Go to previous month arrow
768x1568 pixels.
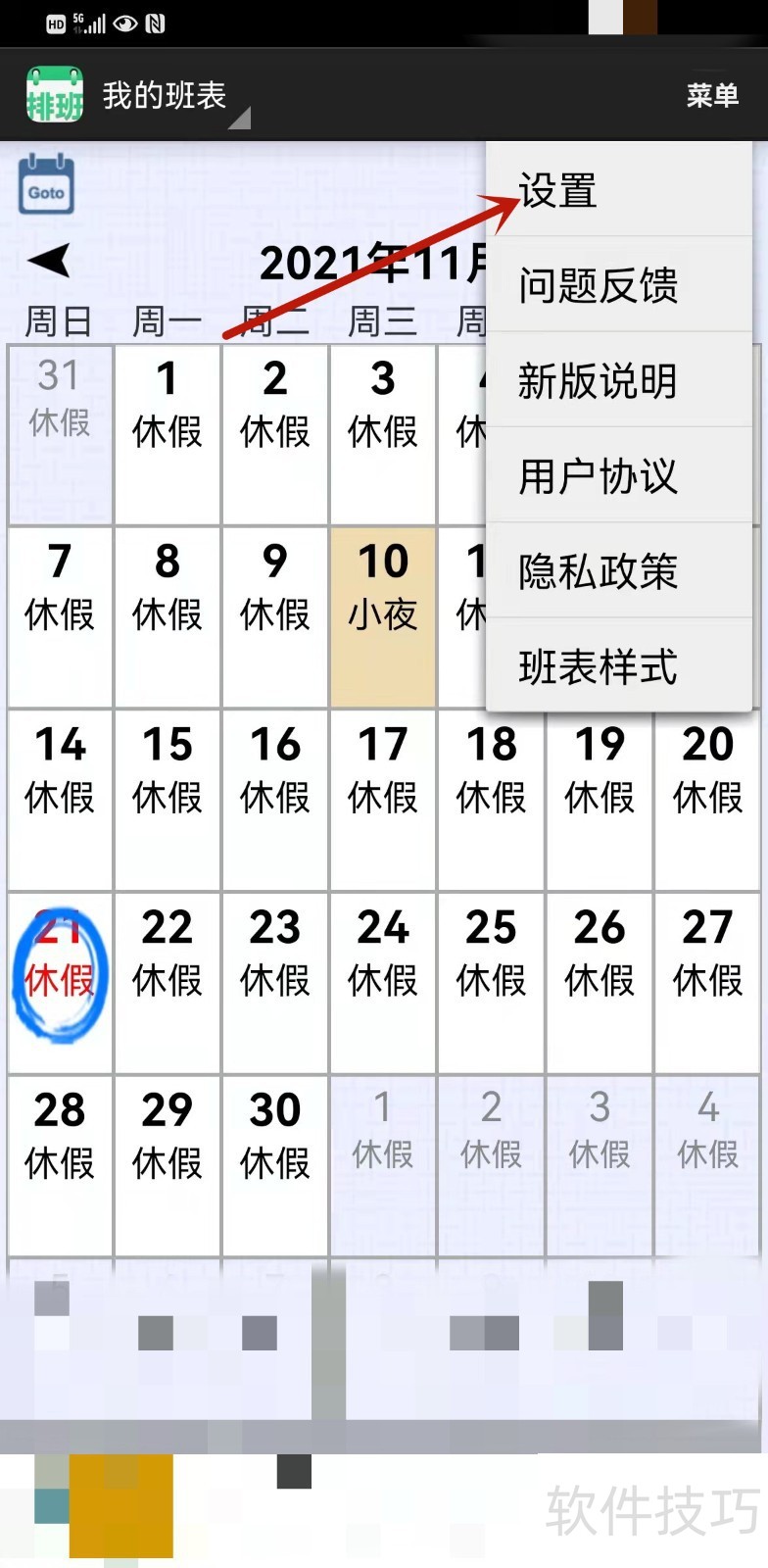click(x=49, y=261)
